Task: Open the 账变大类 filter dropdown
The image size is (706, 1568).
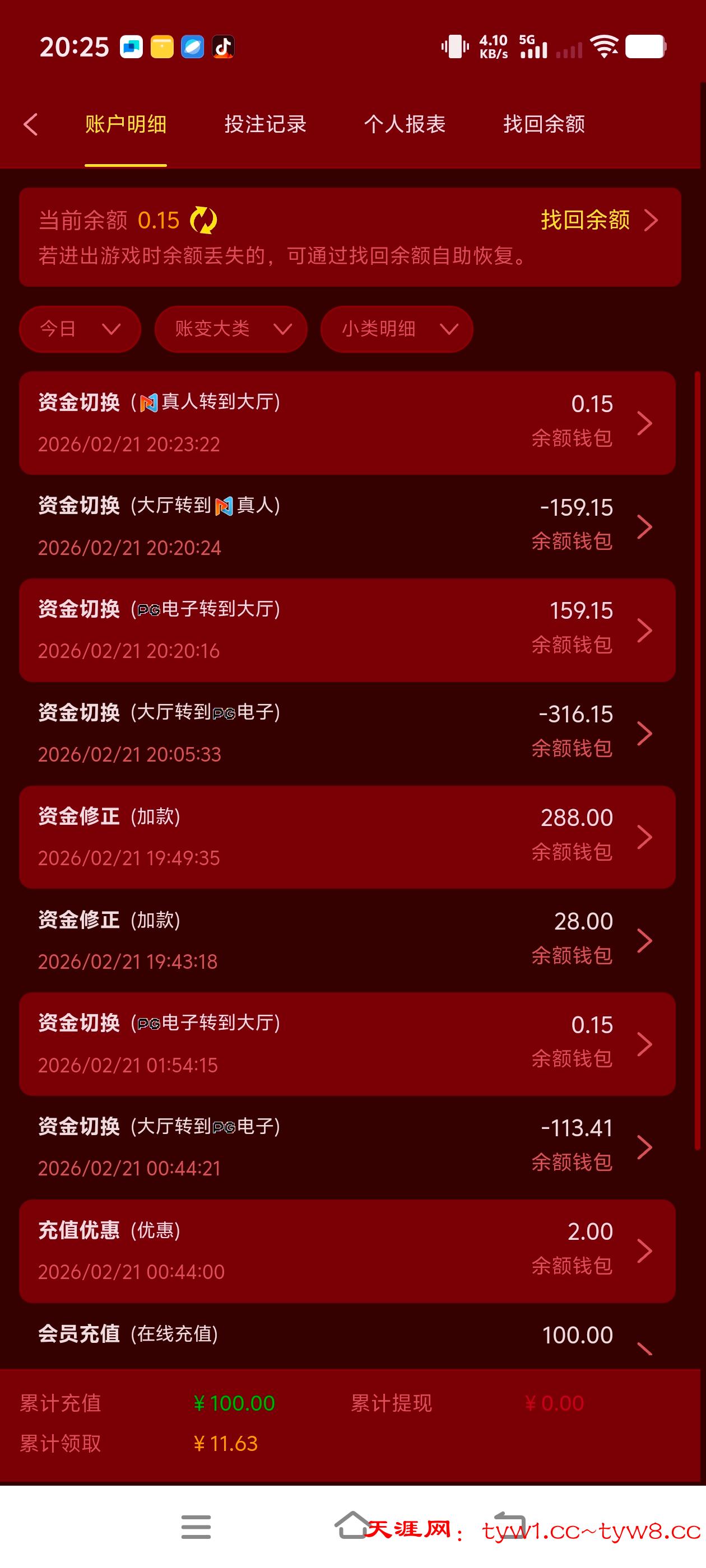Action: 231,329
